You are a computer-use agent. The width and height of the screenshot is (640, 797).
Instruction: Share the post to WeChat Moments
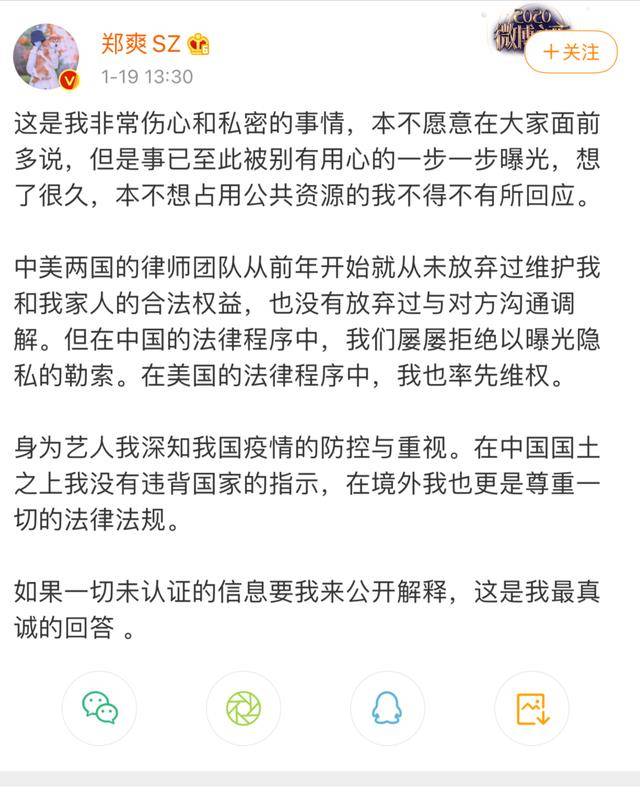pyautogui.click(x=243, y=709)
